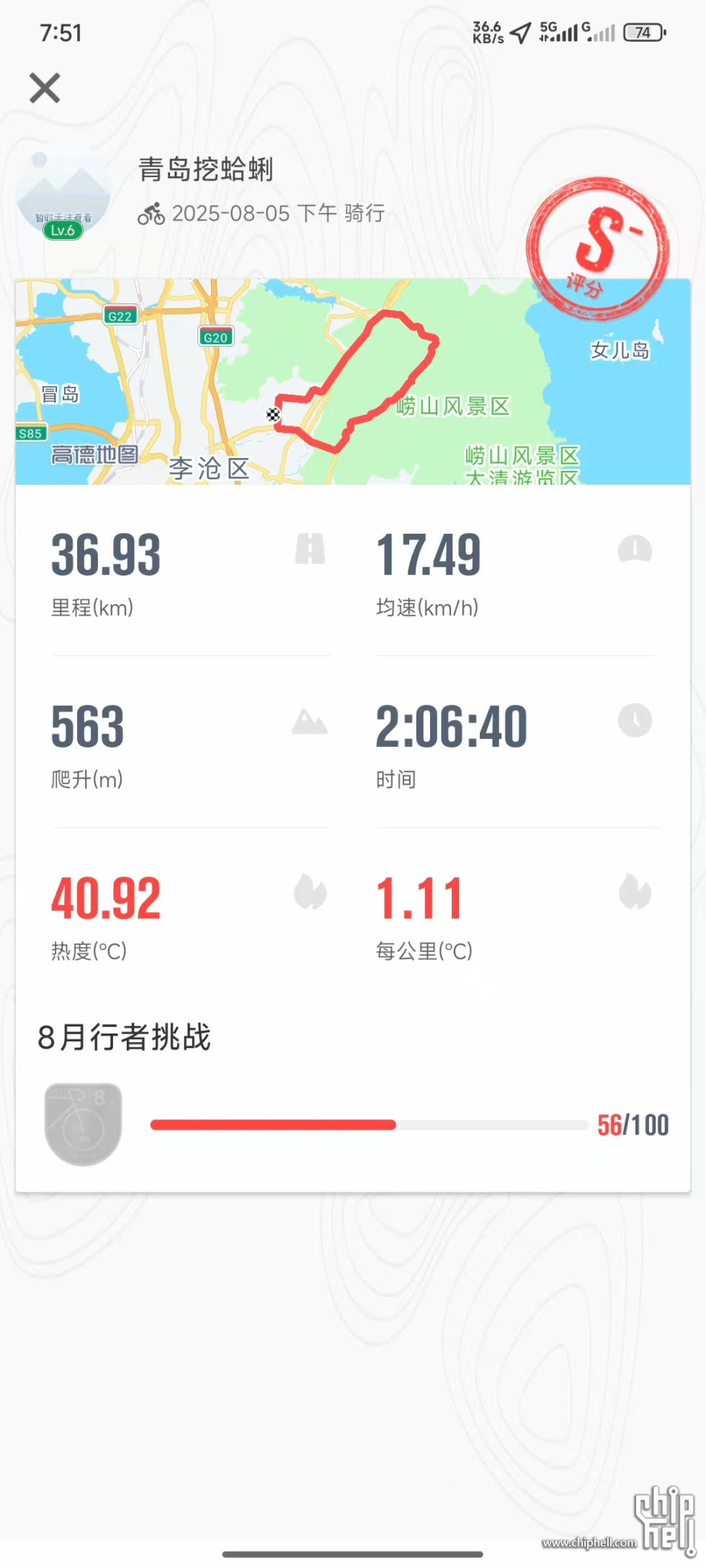Close the ride summary screen
Image resolution: width=706 pixels, height=1568 pixels.
click(x=45, y=88)
